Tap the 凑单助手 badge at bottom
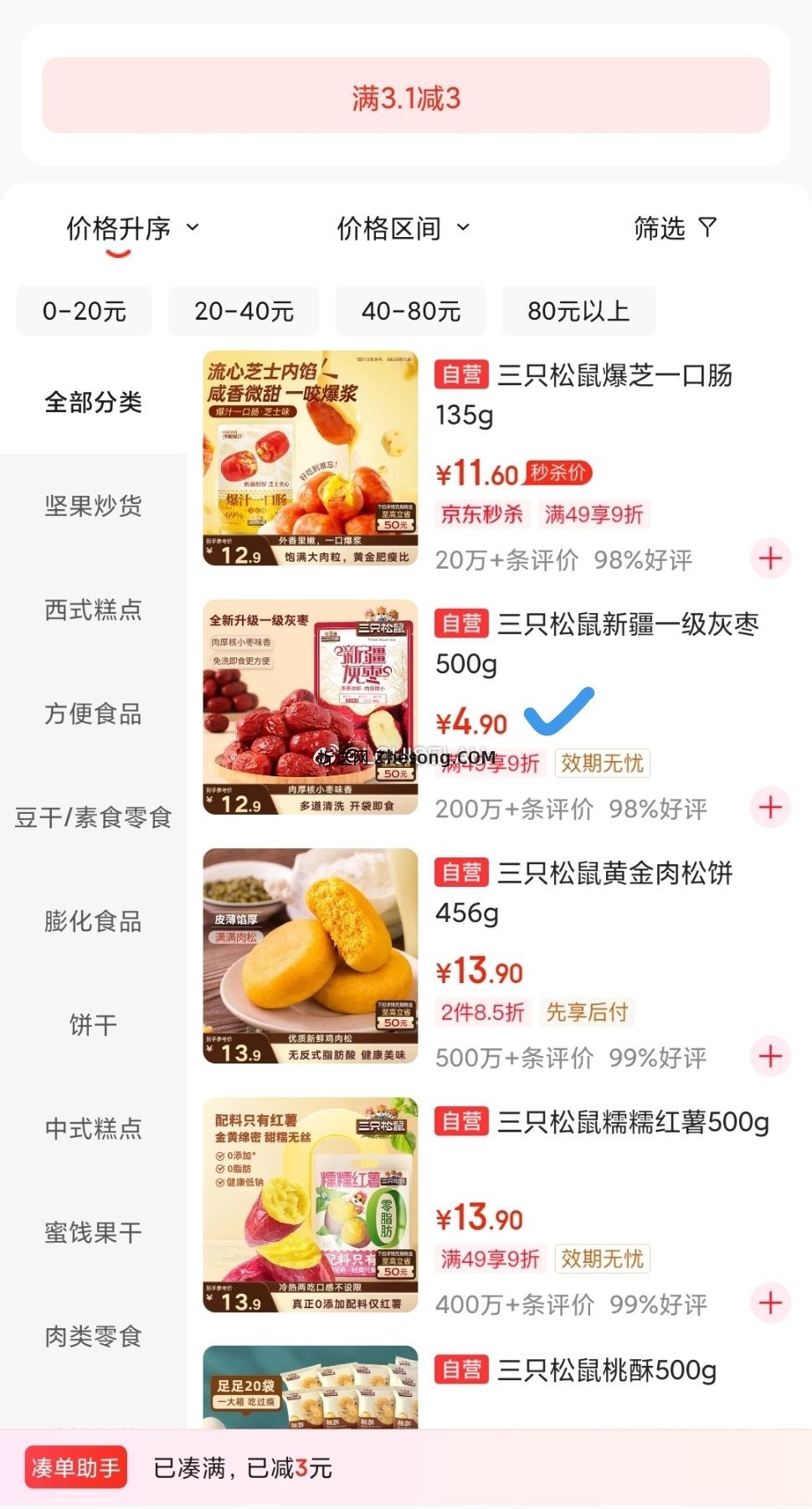The height and width of the screenshot is (1509, 812). pyautogui.click(x=75, y=1467)
